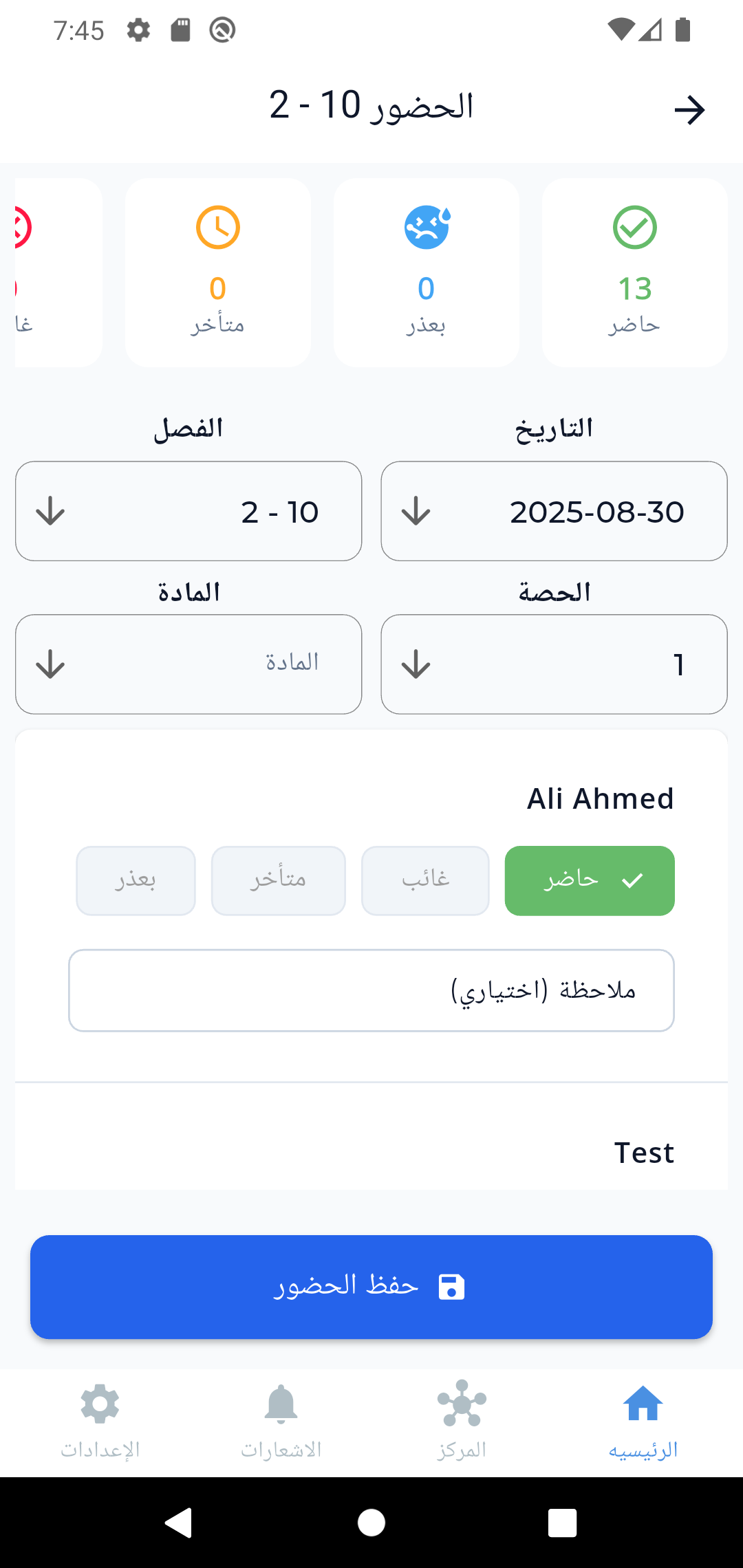Open the المادة subject dropdown
The image size is (743, 1568).
189,663
